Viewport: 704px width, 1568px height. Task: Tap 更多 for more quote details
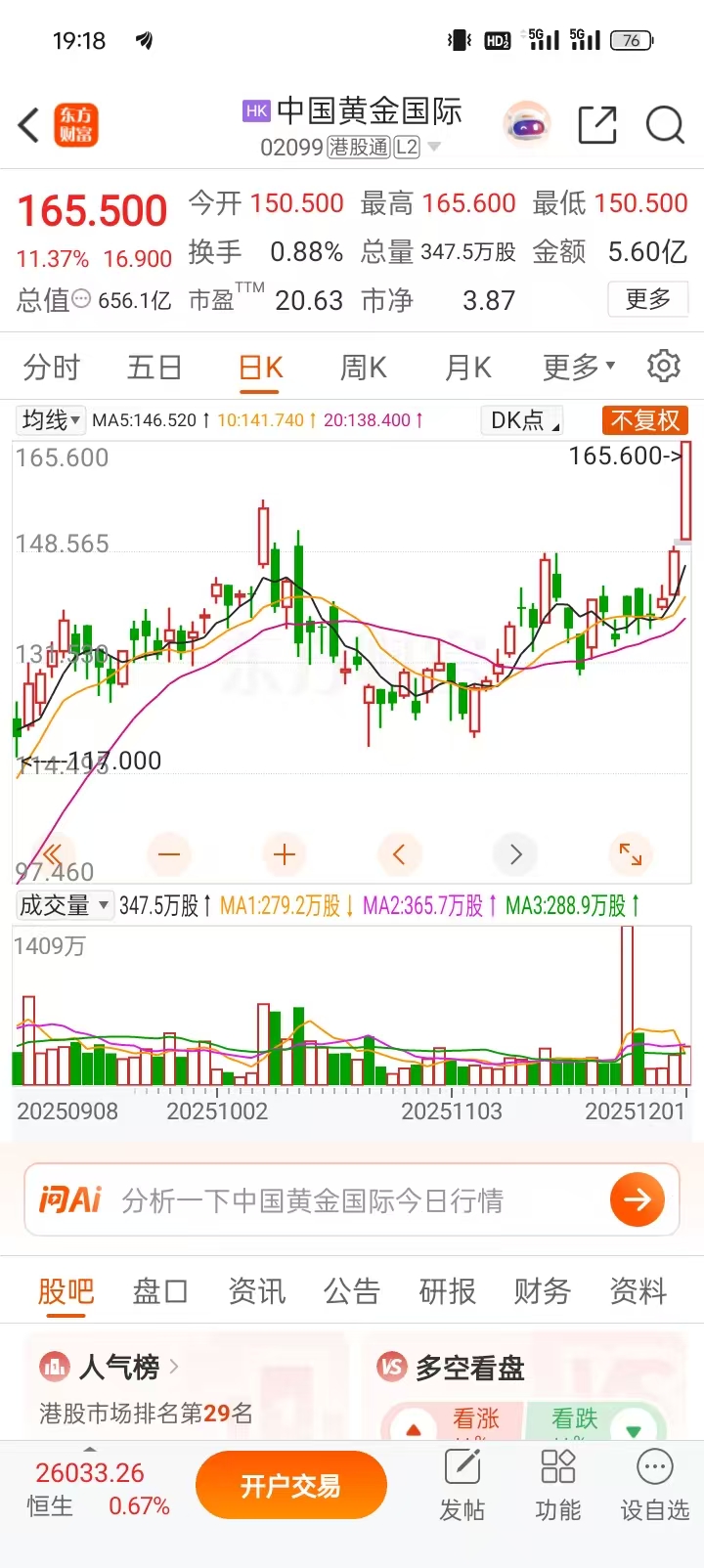[x=648, y=299]
